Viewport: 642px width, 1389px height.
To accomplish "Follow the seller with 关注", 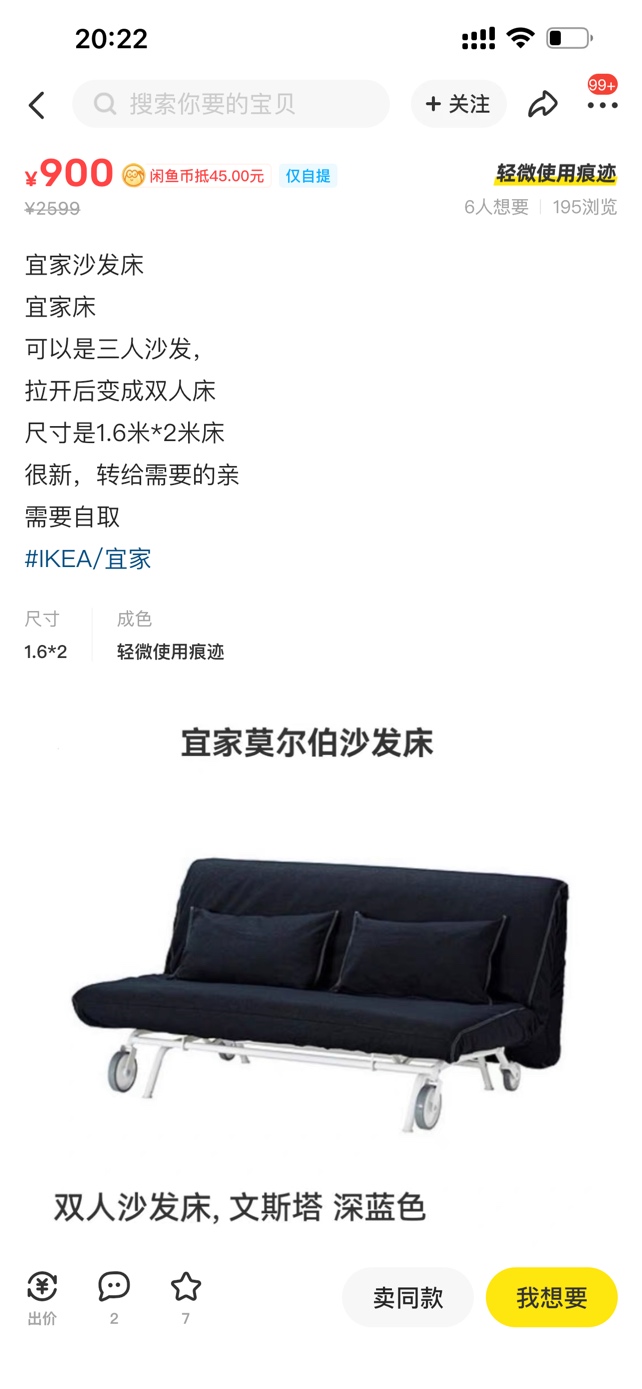I will click(x=459, y=104).
